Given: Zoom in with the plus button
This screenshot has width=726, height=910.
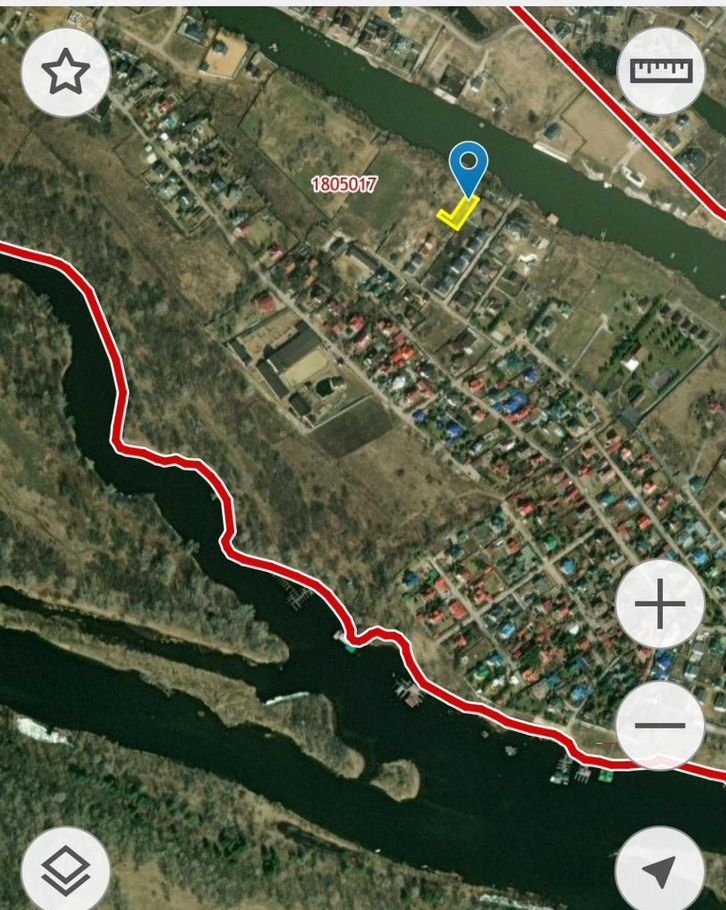Looking at the screenshot, I should 660,605.
